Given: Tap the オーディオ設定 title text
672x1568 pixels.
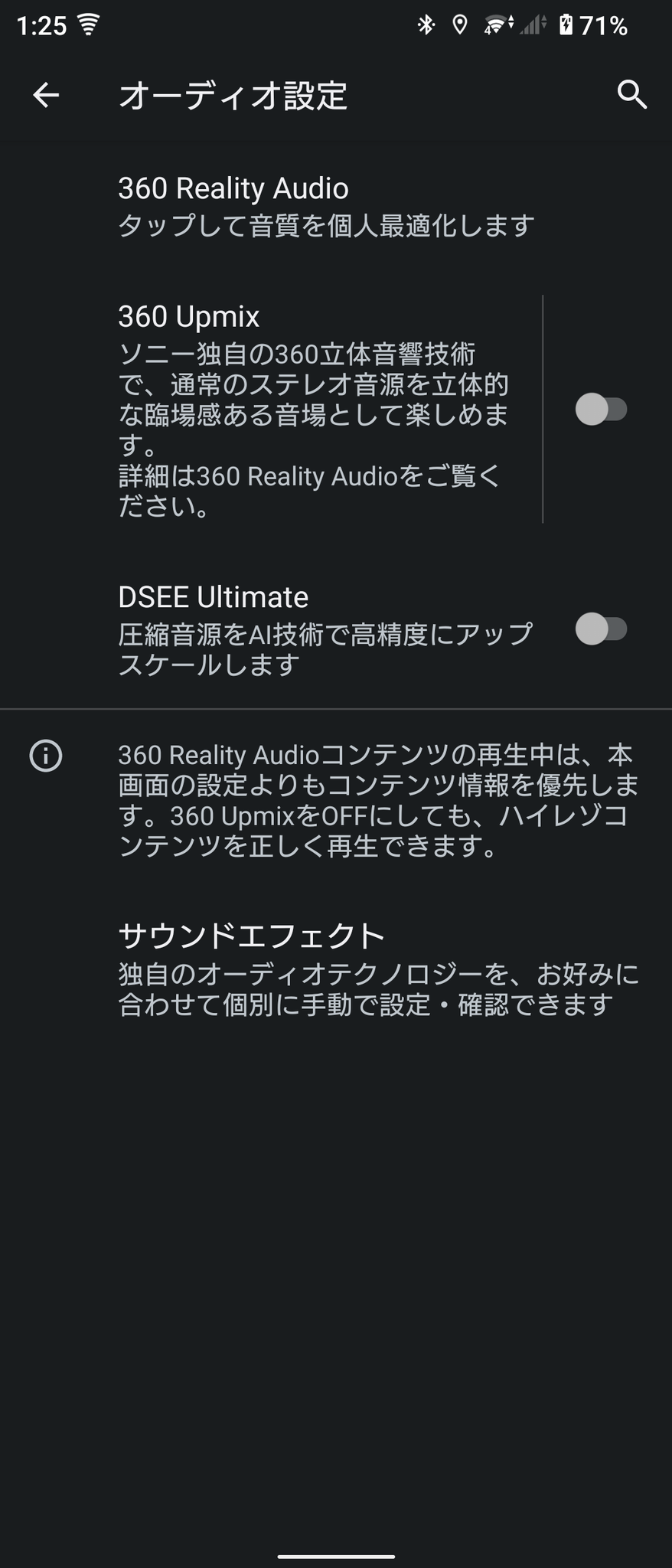Looking at the screenshot, I should click(x=233, y=96).
